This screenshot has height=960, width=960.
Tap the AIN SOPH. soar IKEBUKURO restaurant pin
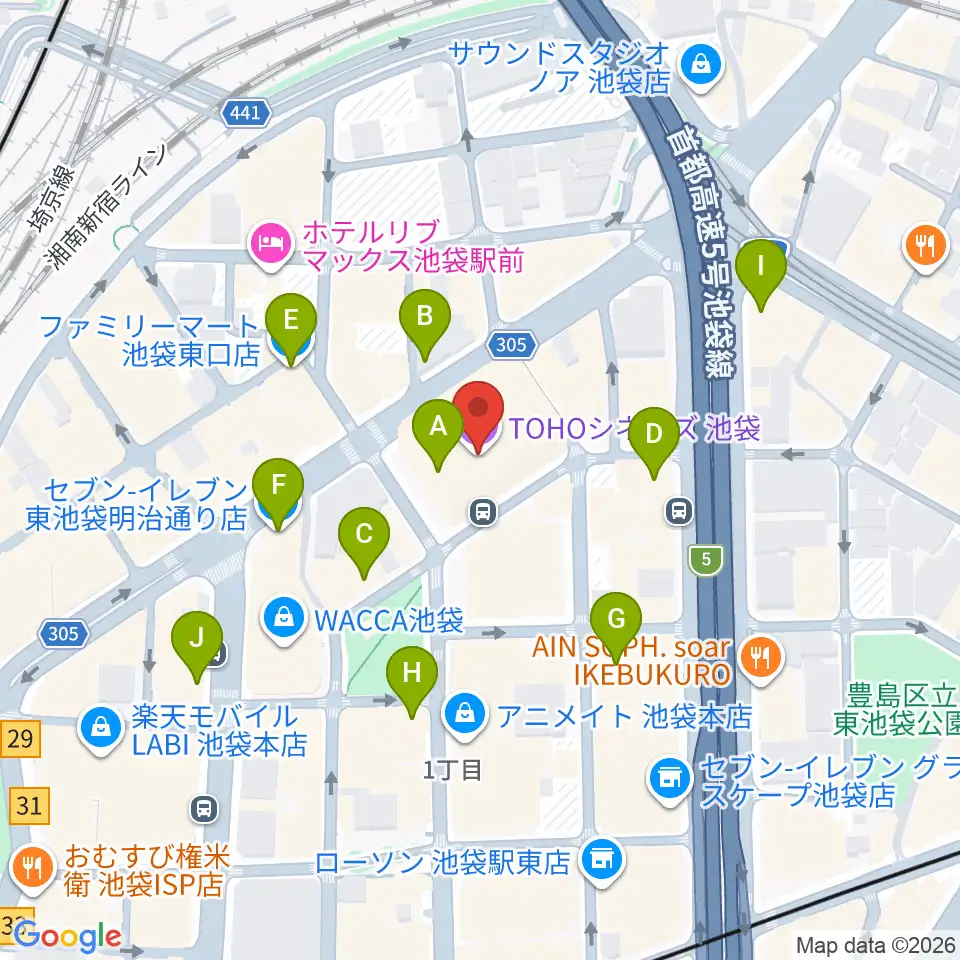point(761,658)
